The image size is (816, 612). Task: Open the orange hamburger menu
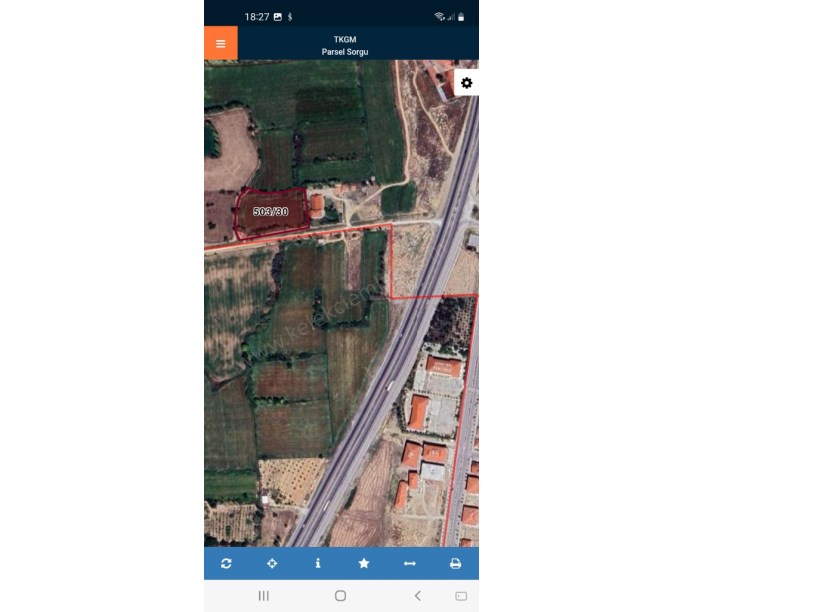point(220,43)
